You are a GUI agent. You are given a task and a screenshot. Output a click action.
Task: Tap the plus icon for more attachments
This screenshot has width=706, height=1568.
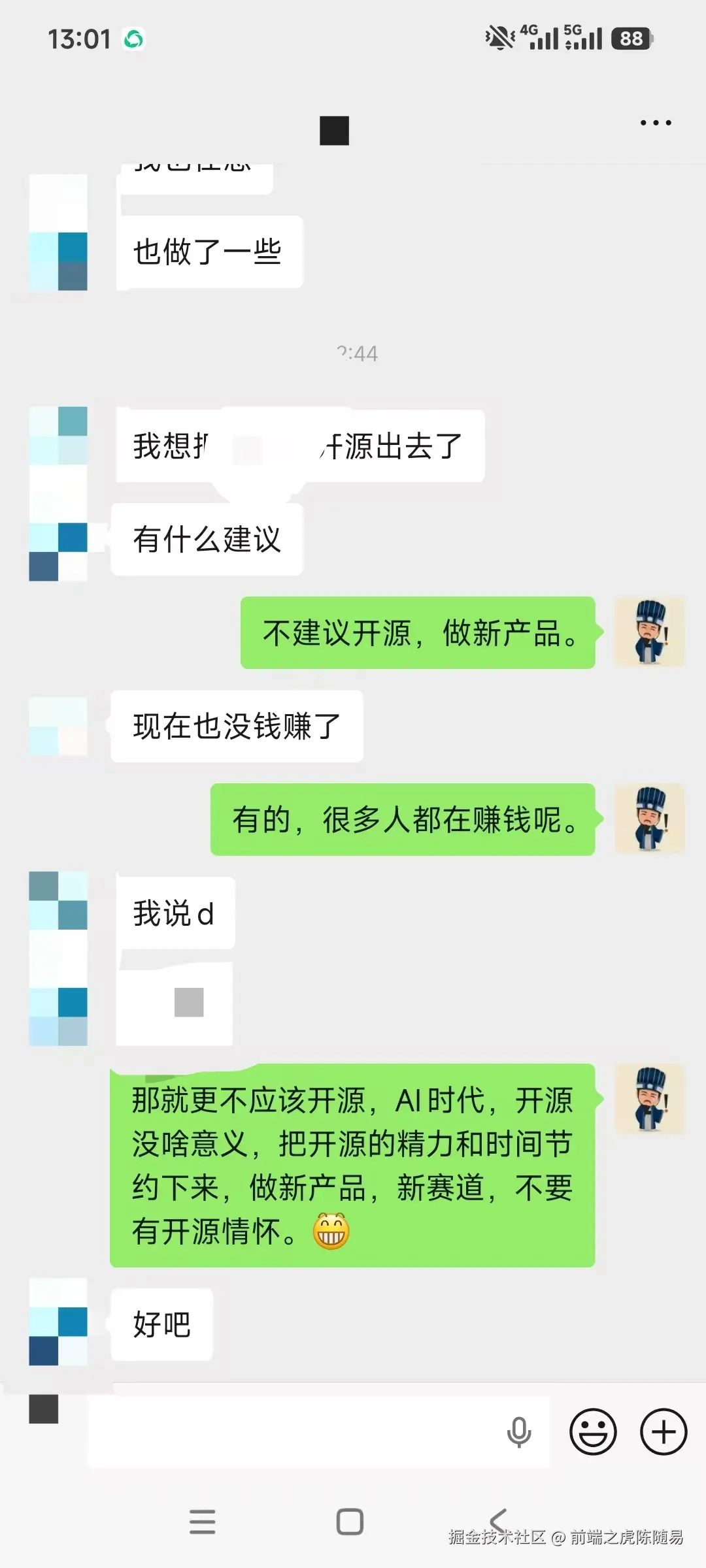(662, 1431)
